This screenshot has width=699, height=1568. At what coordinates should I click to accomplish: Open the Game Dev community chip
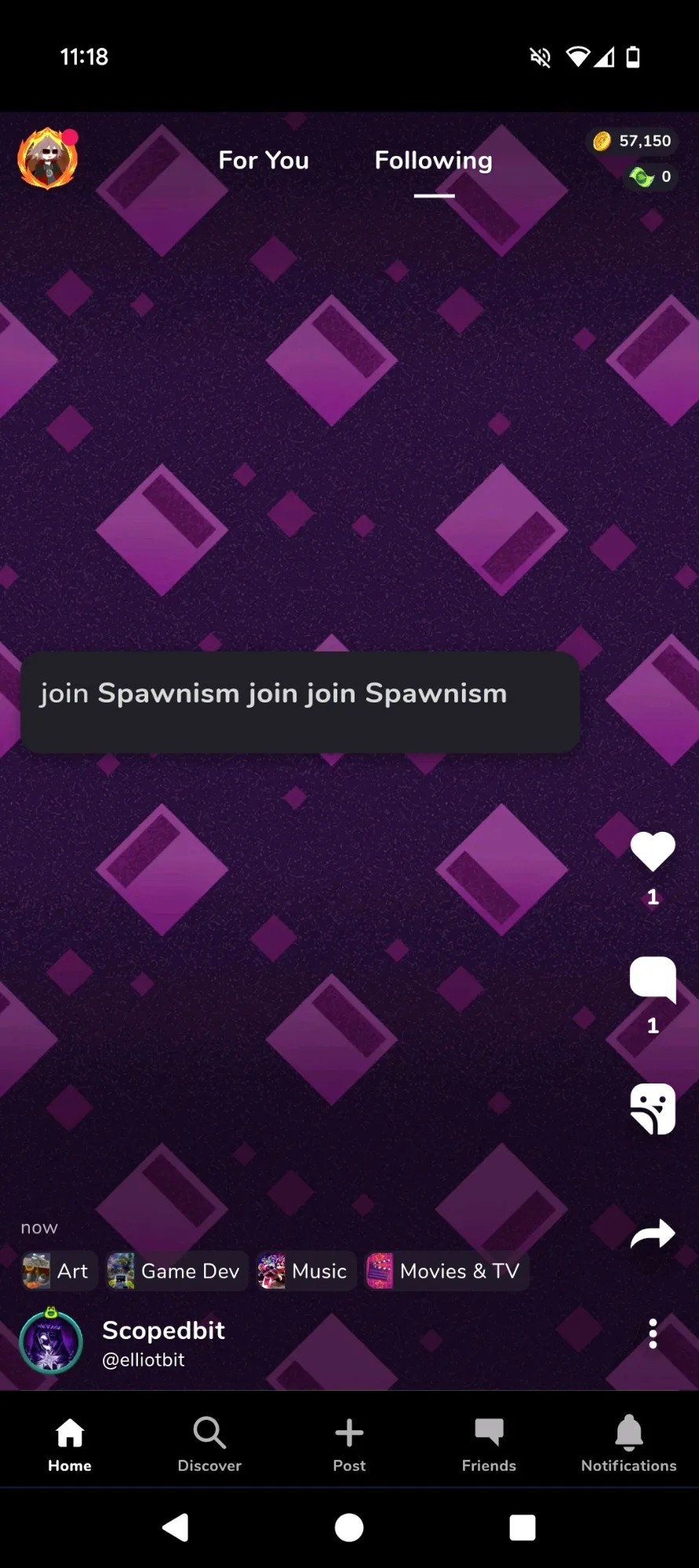[176, 1271]
